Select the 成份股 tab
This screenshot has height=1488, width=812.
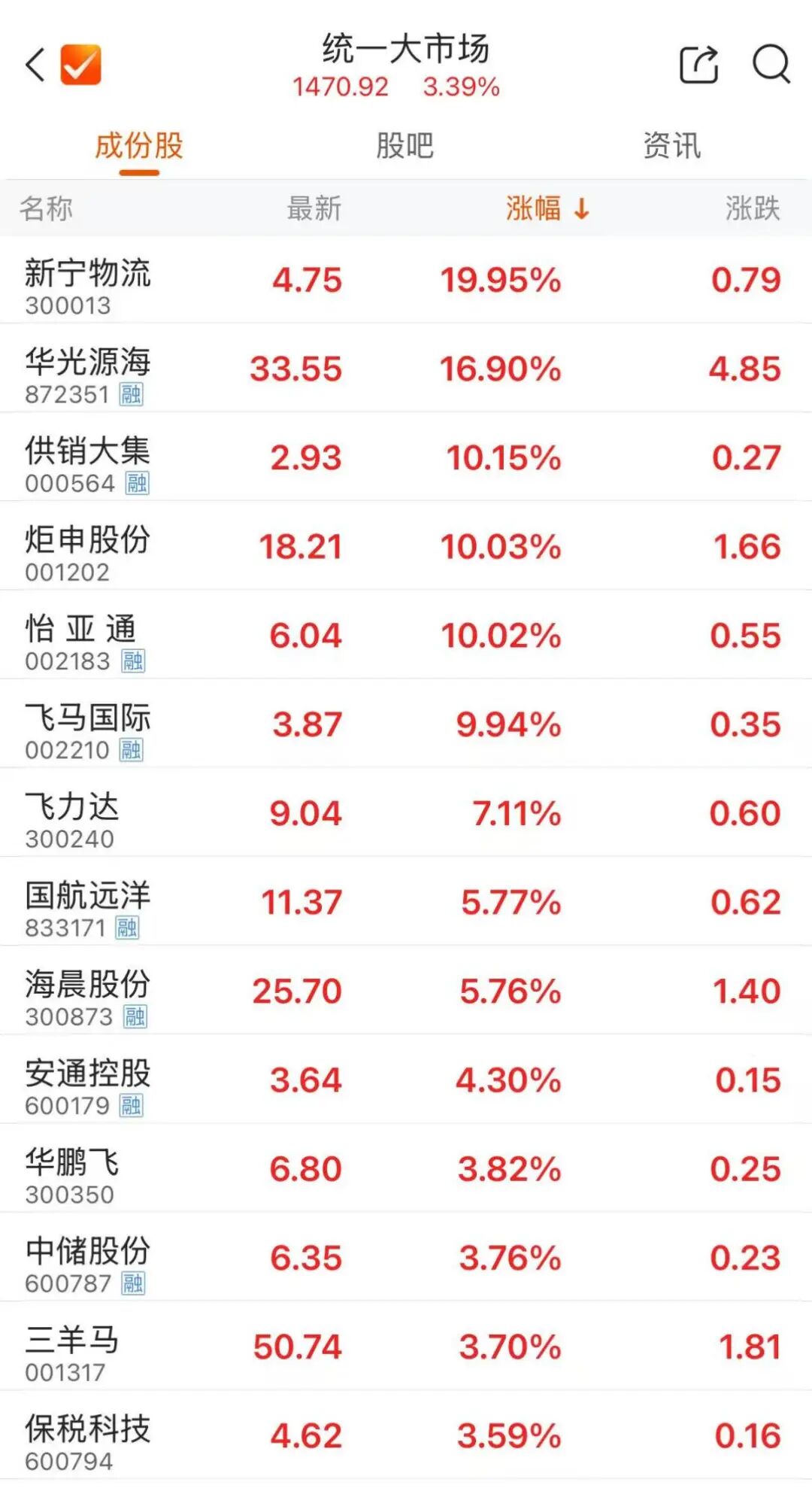coord(139,146)
